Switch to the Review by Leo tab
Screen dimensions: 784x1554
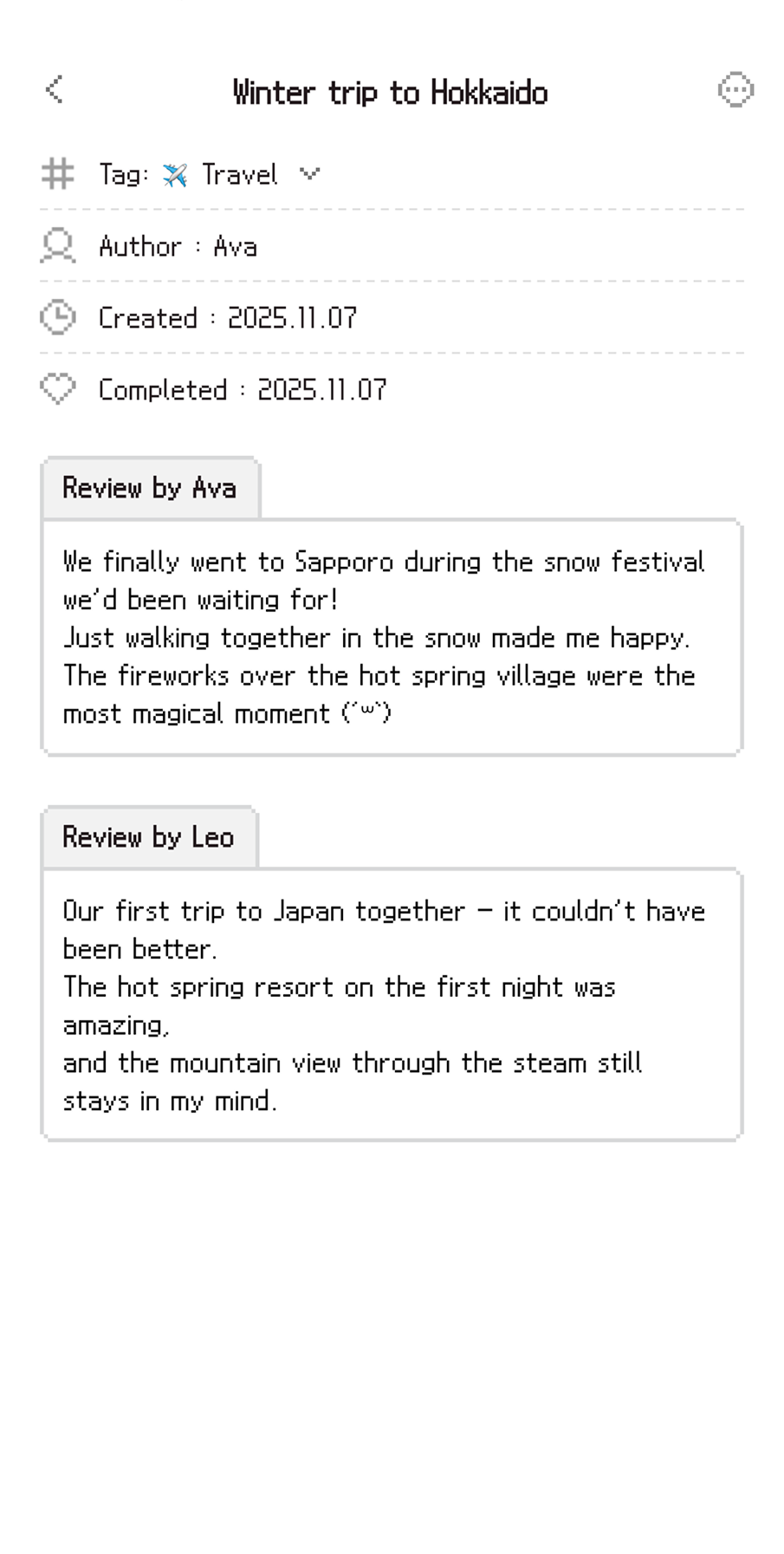pos(149,837)
